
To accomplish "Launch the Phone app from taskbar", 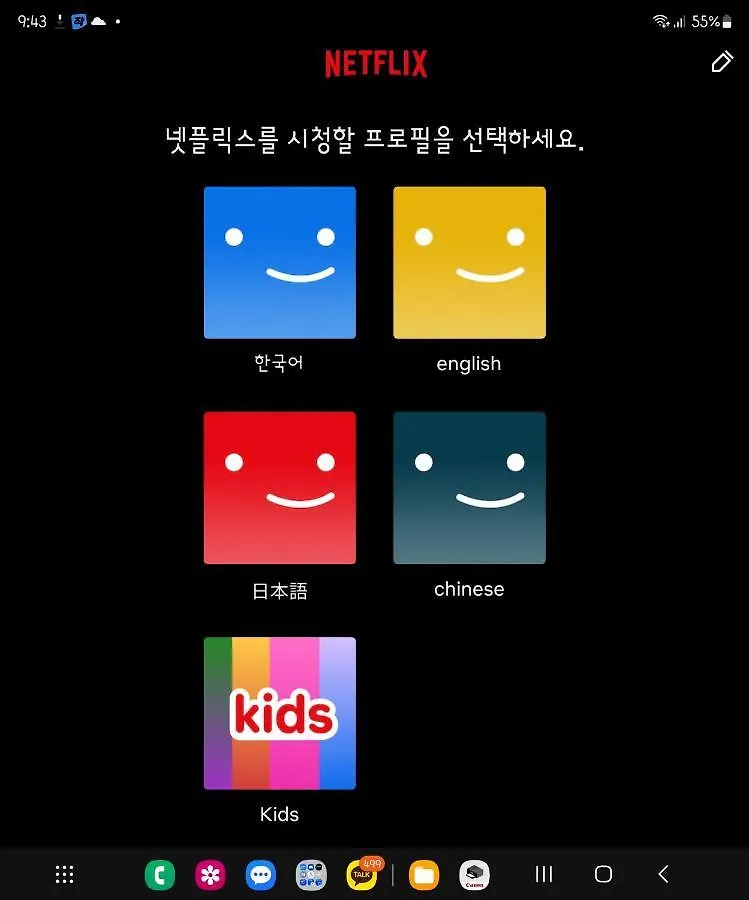I will coord(159,875).
